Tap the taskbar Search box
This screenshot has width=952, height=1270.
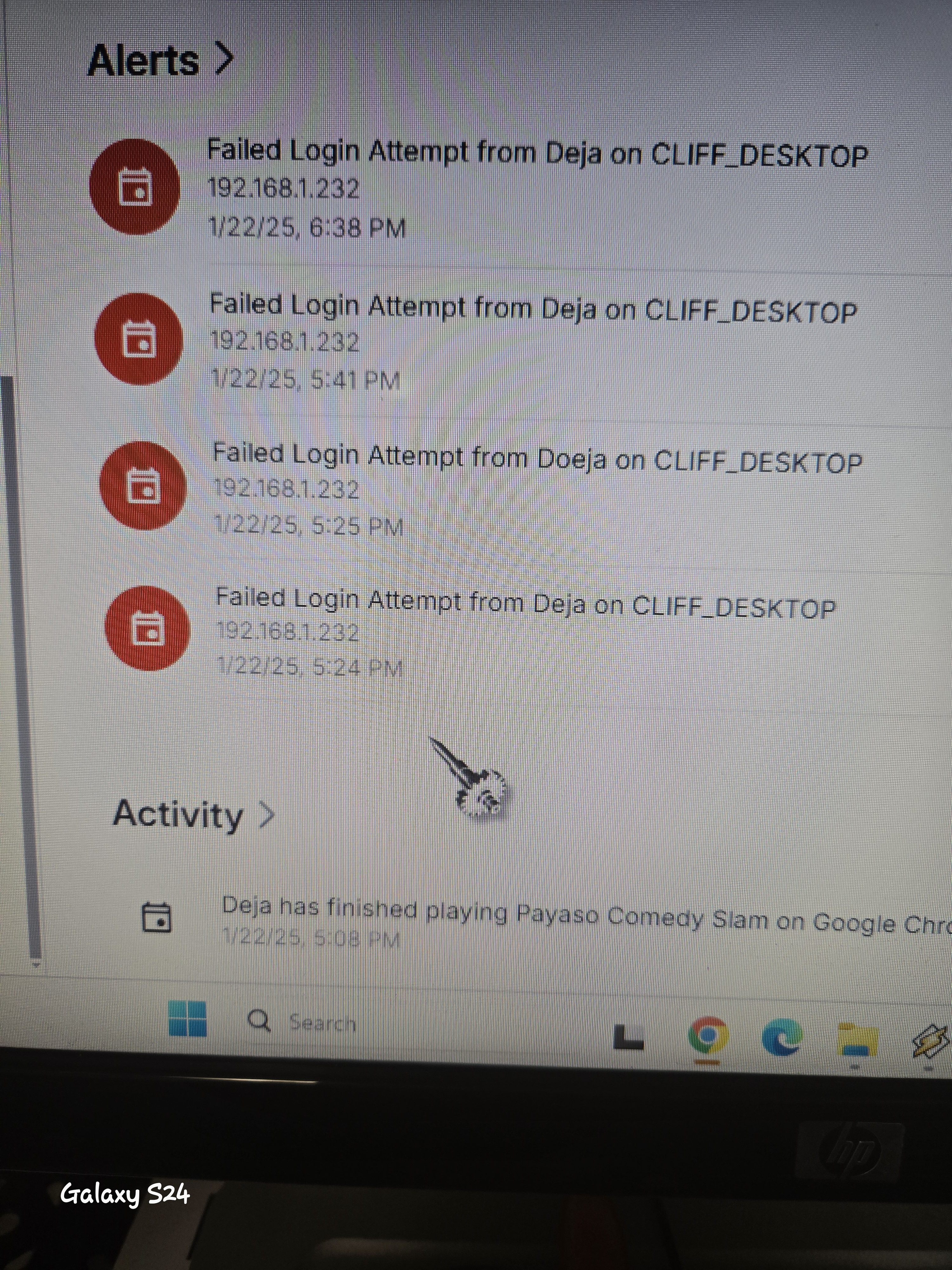pos(321,1023)
